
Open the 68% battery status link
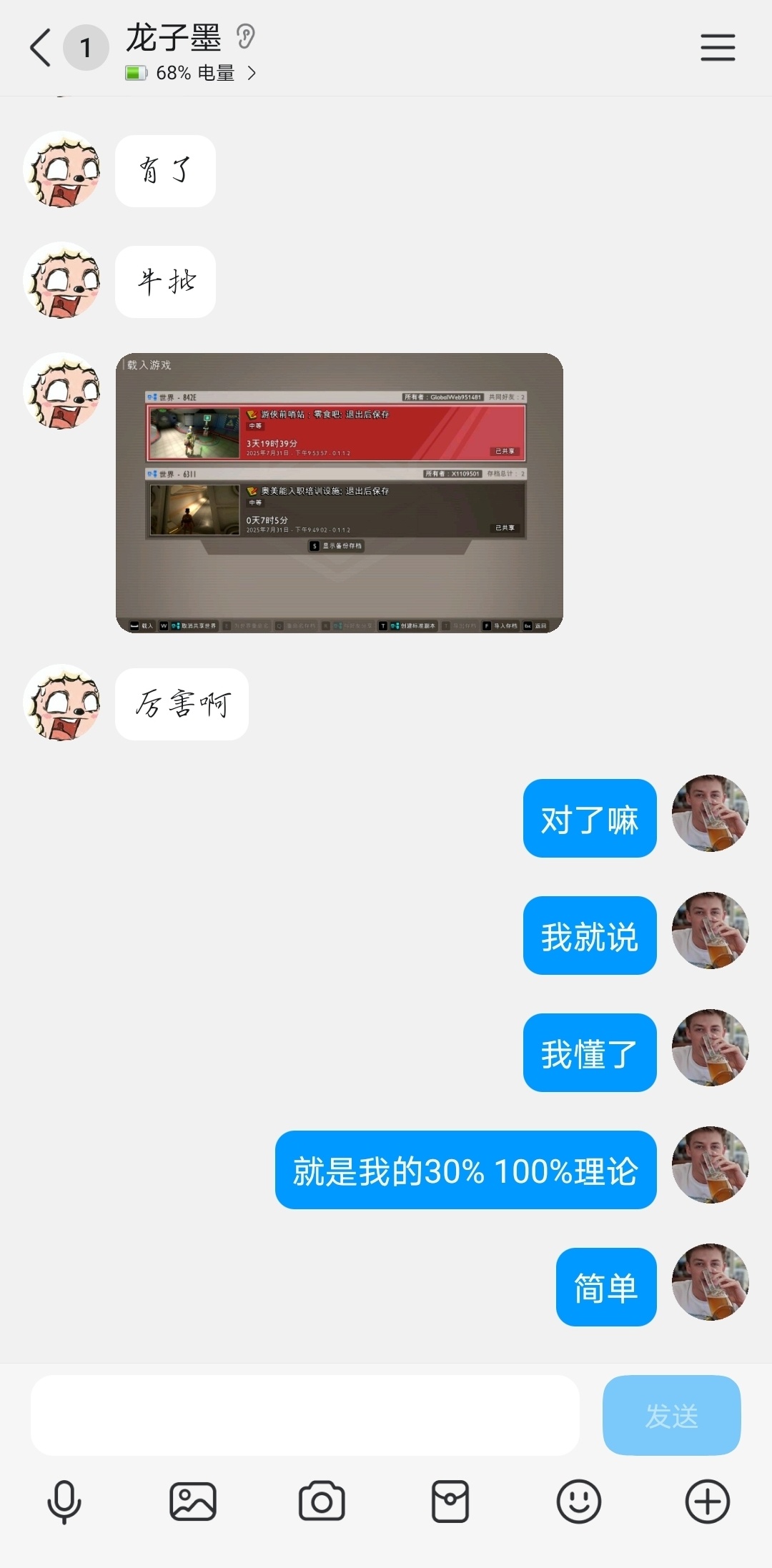click(191, 73)
